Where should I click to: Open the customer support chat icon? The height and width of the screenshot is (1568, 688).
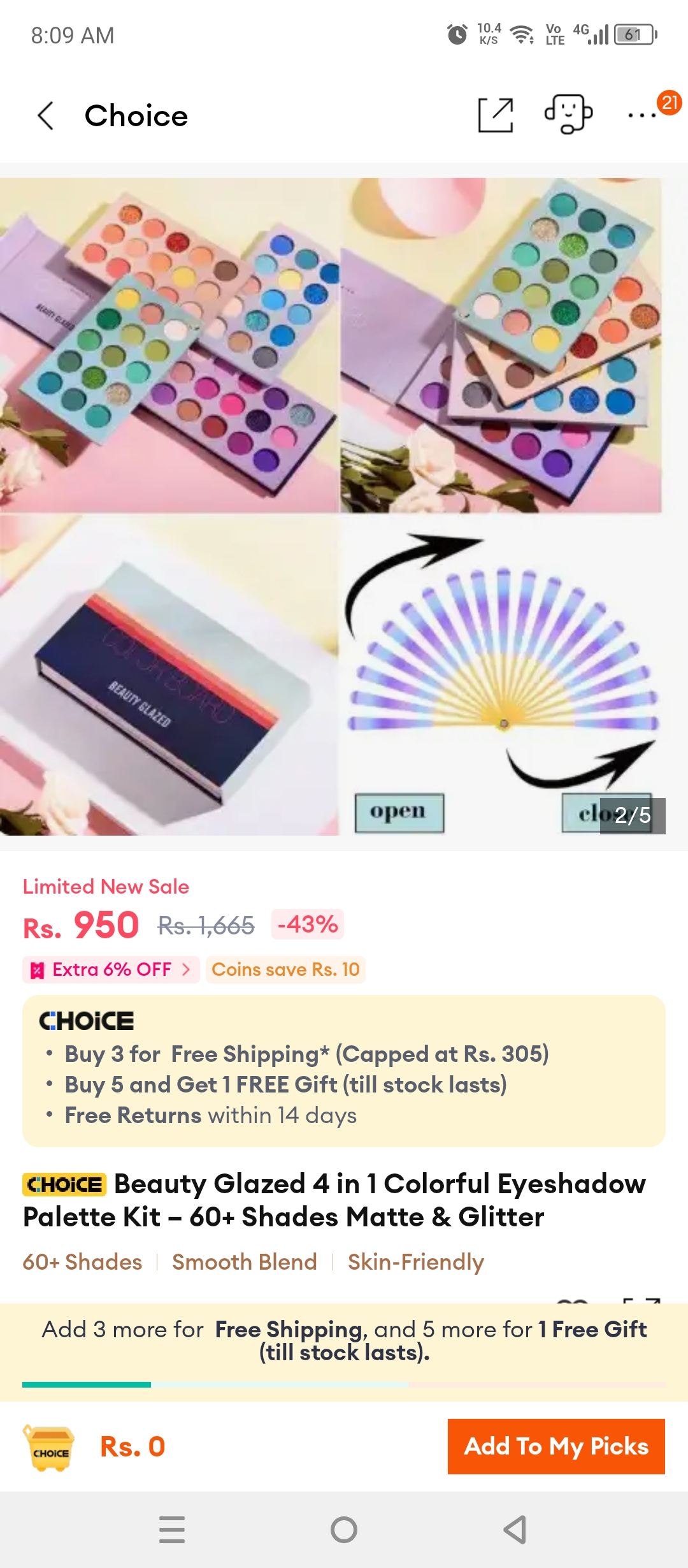(568, 115)
